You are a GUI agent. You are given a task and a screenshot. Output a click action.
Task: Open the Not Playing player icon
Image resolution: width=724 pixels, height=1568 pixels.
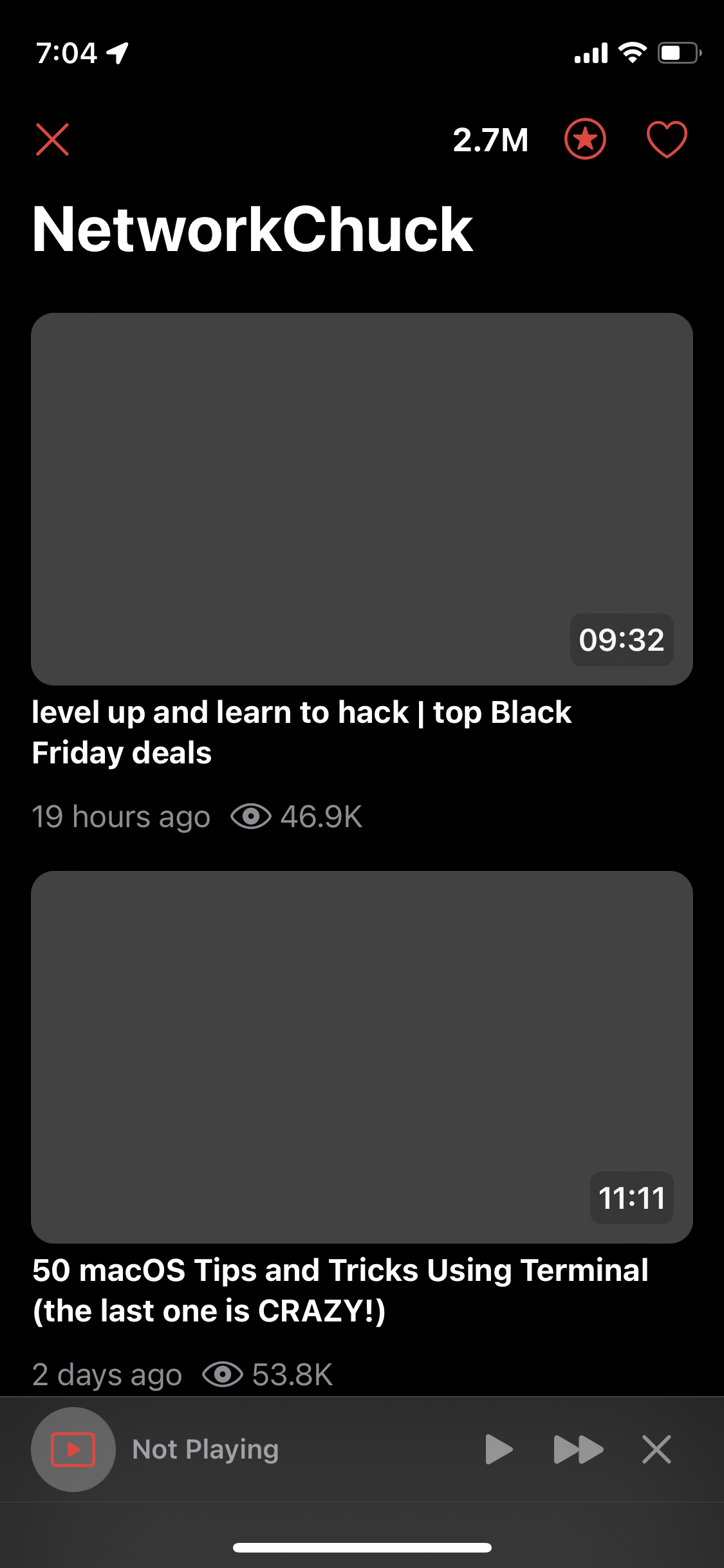[73, 1450]
